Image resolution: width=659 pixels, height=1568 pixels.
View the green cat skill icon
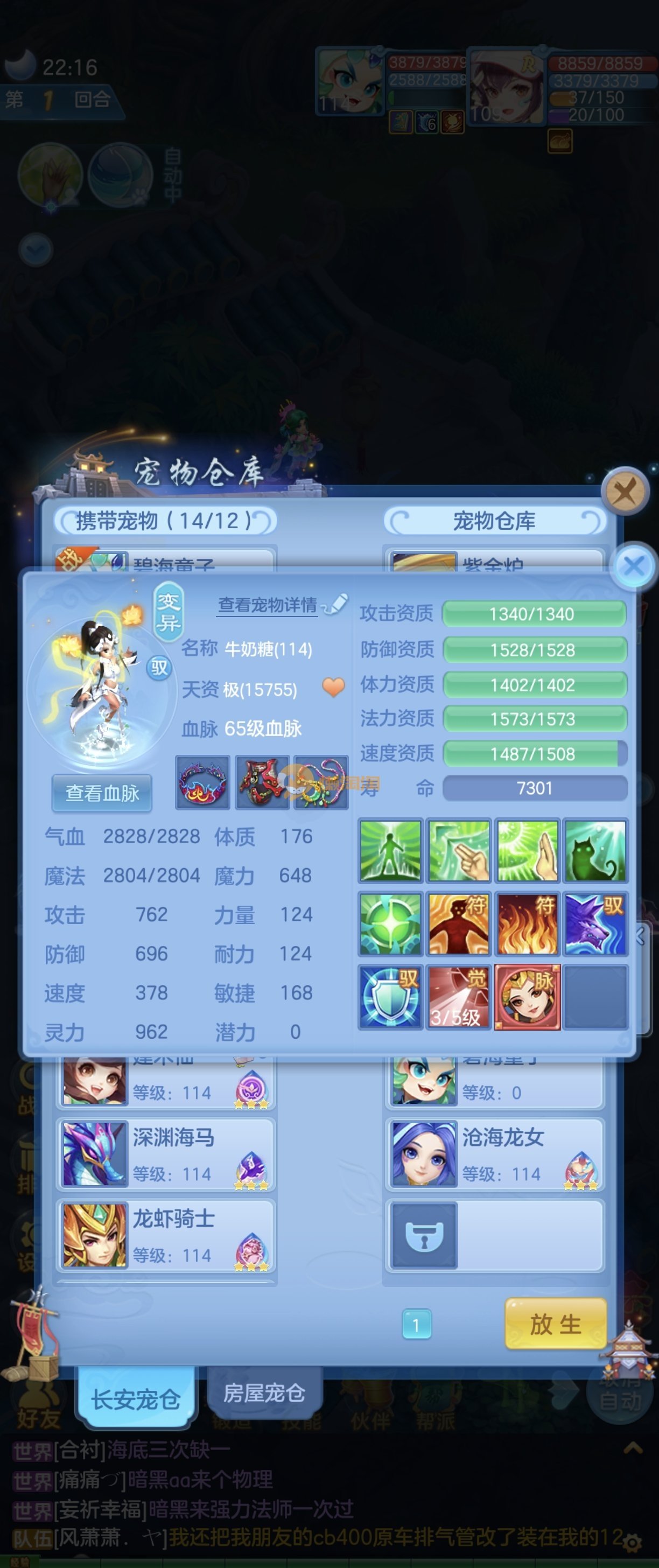coord(594,850)
